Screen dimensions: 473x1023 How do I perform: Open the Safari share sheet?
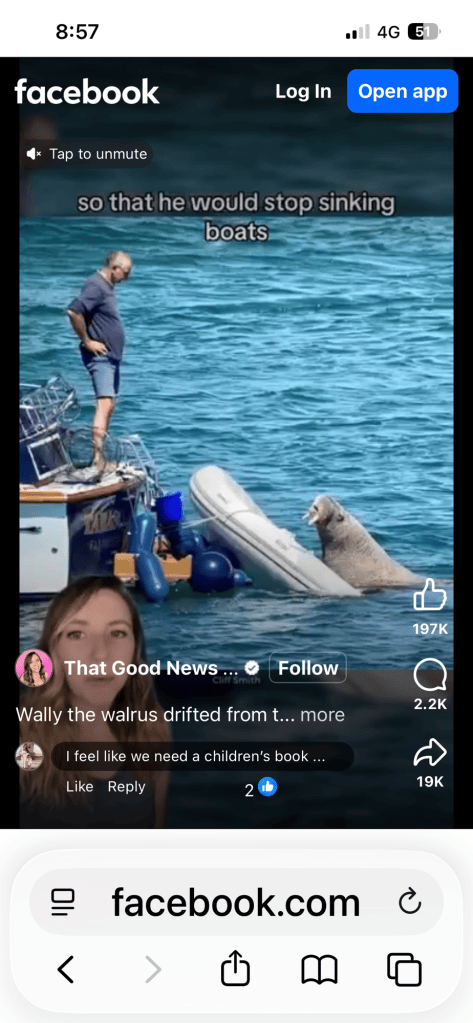click(236, 968)
